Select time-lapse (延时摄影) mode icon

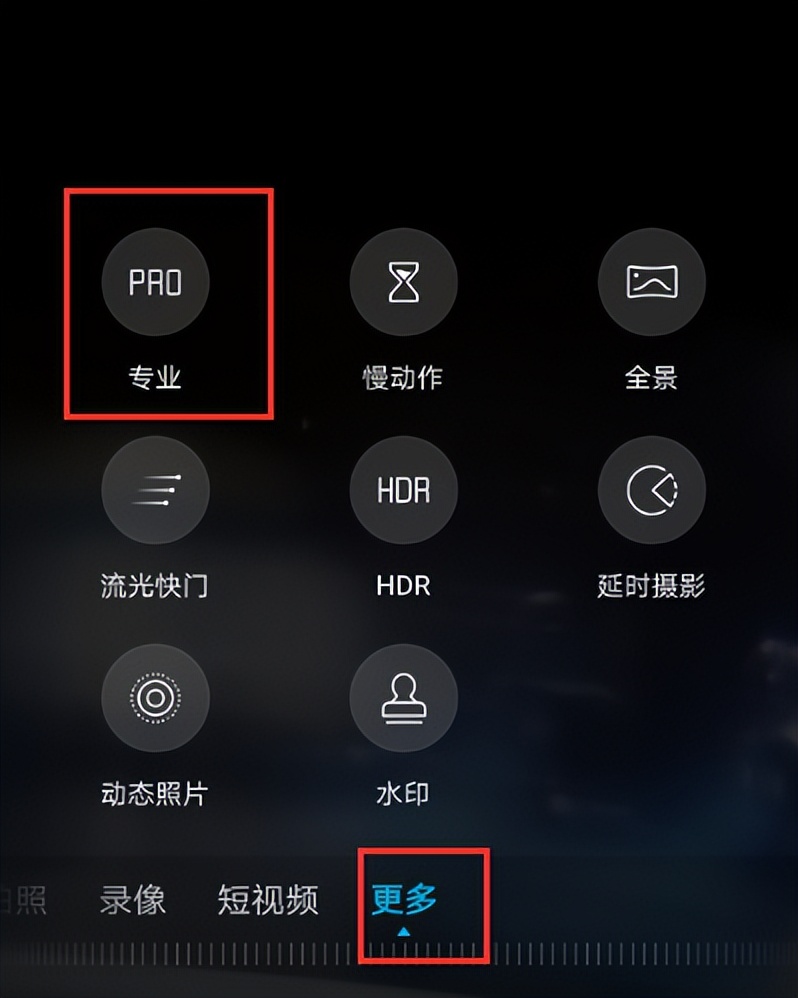pyautogui.click(x=651, y=490)
